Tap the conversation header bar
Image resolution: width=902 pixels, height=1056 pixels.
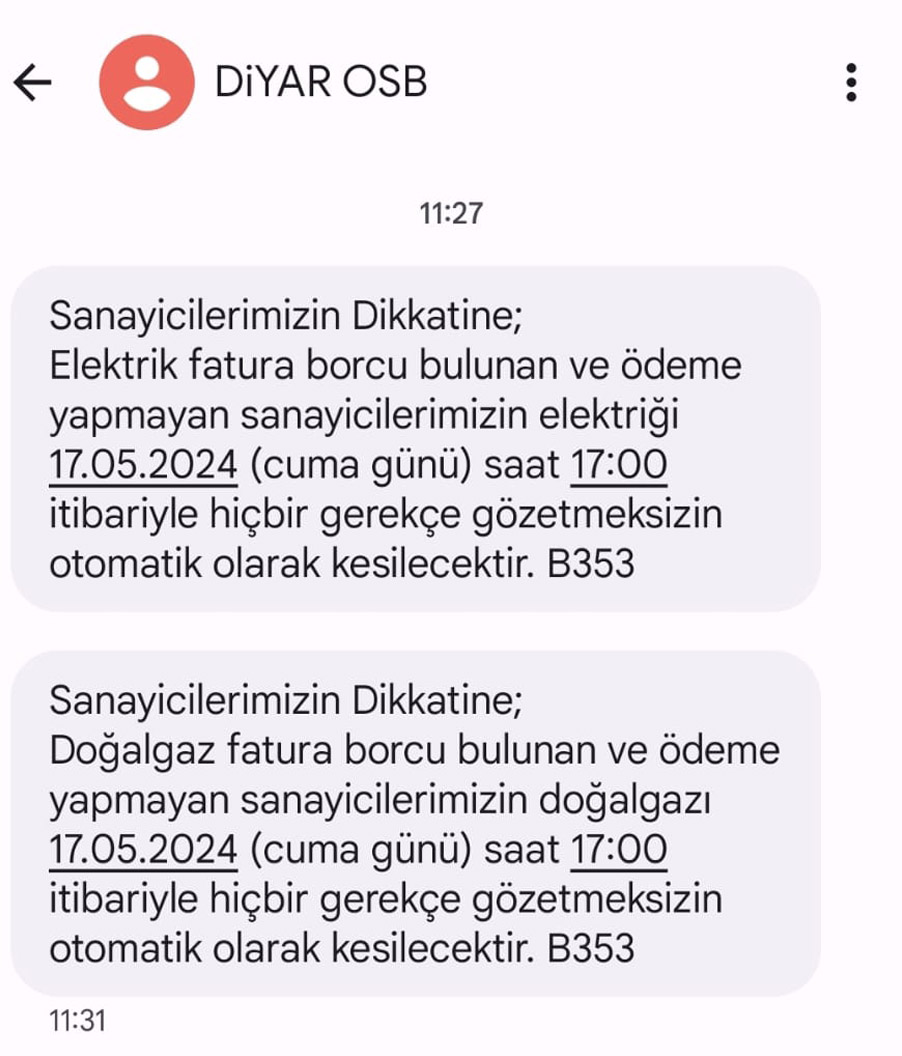pos(451,82)
